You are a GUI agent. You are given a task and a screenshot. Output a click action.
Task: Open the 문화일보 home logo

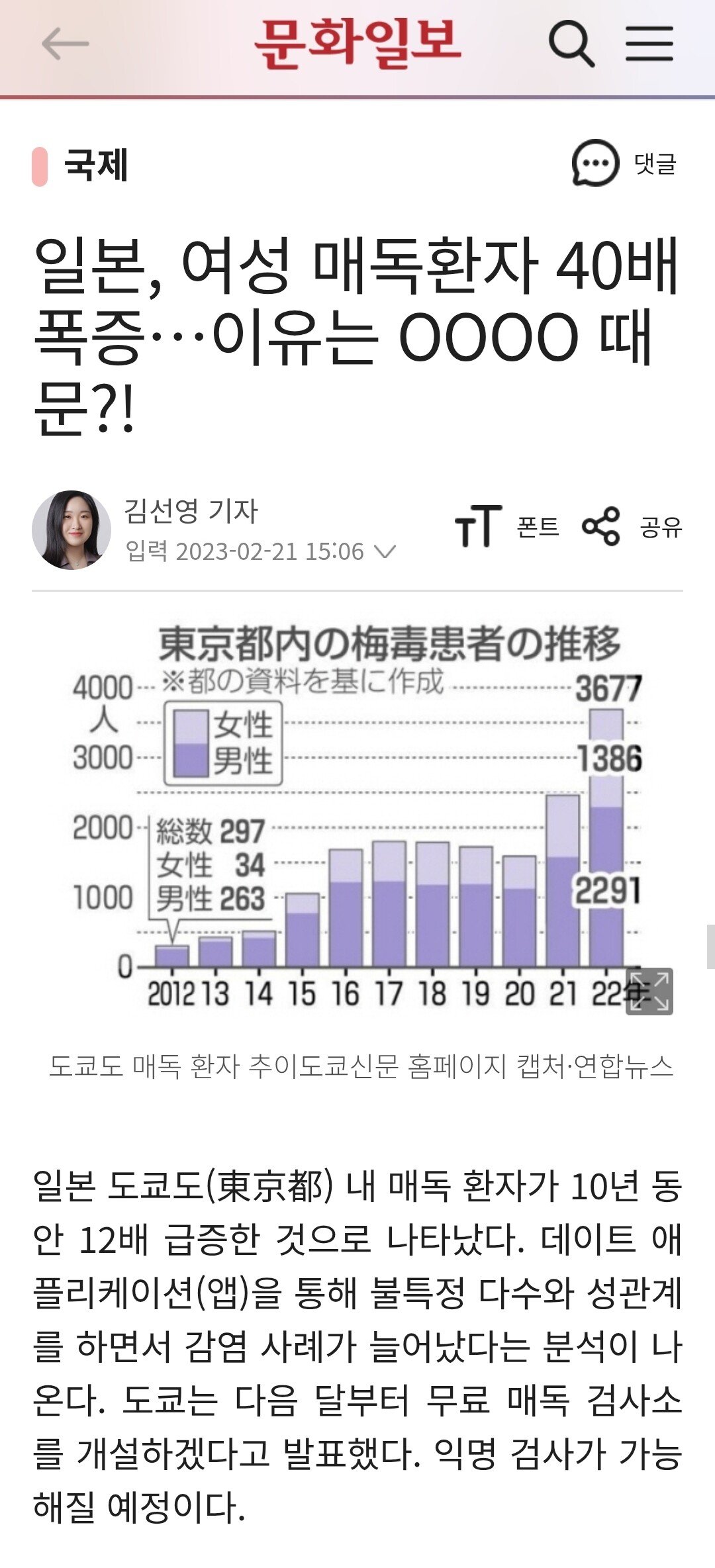(x=358, y=44)
